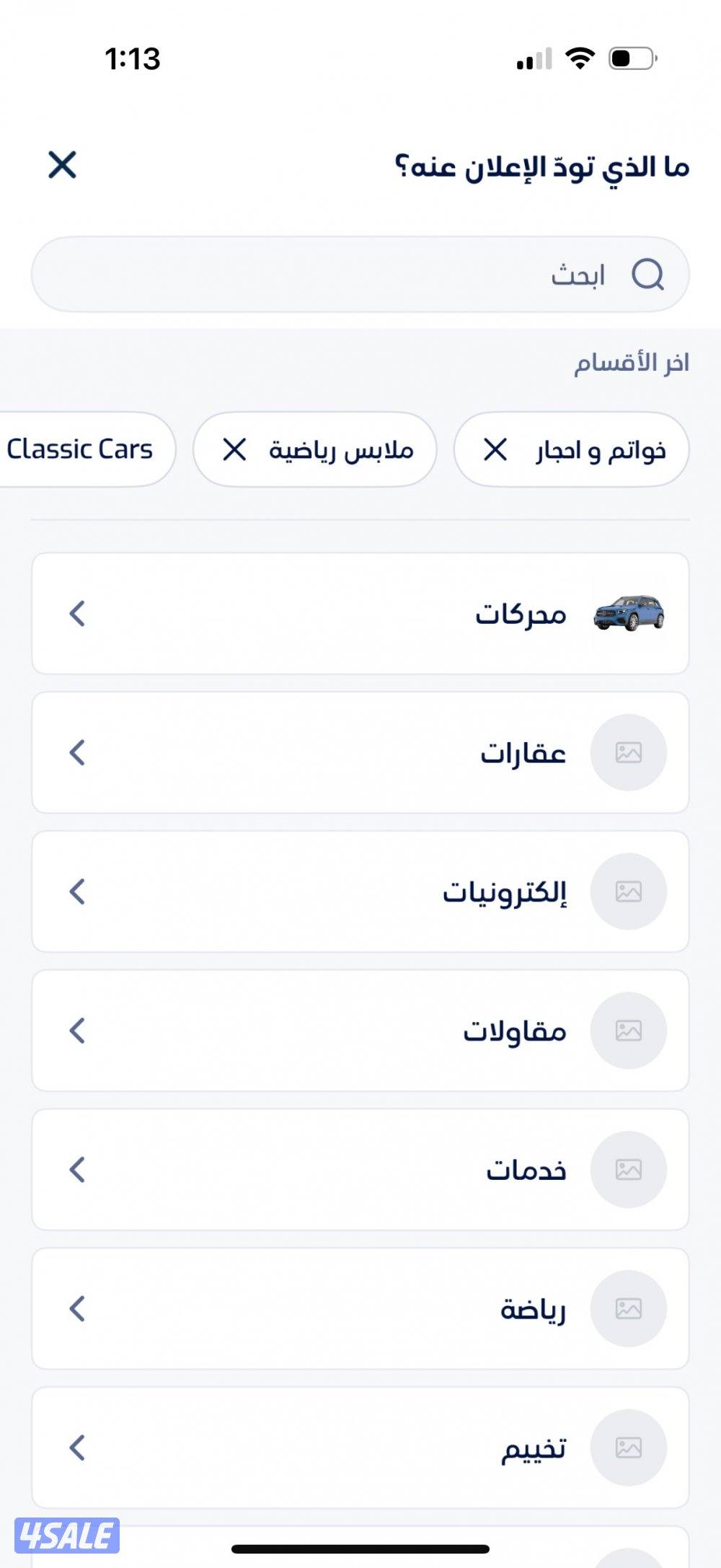Remove the ملابس رياضية recent chip

tap(234, 450)
